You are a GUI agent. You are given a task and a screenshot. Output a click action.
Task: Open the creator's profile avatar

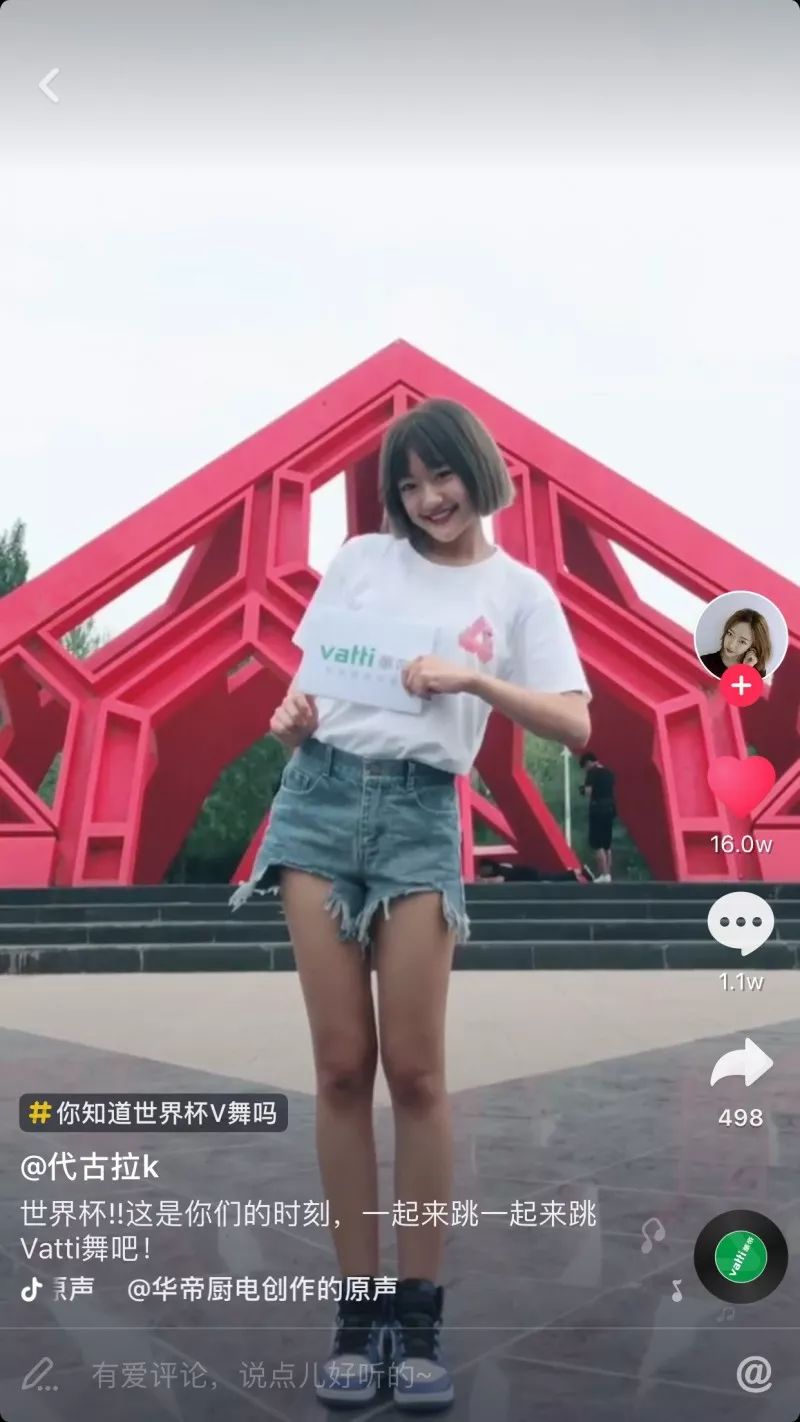click(x=741, y=637)
